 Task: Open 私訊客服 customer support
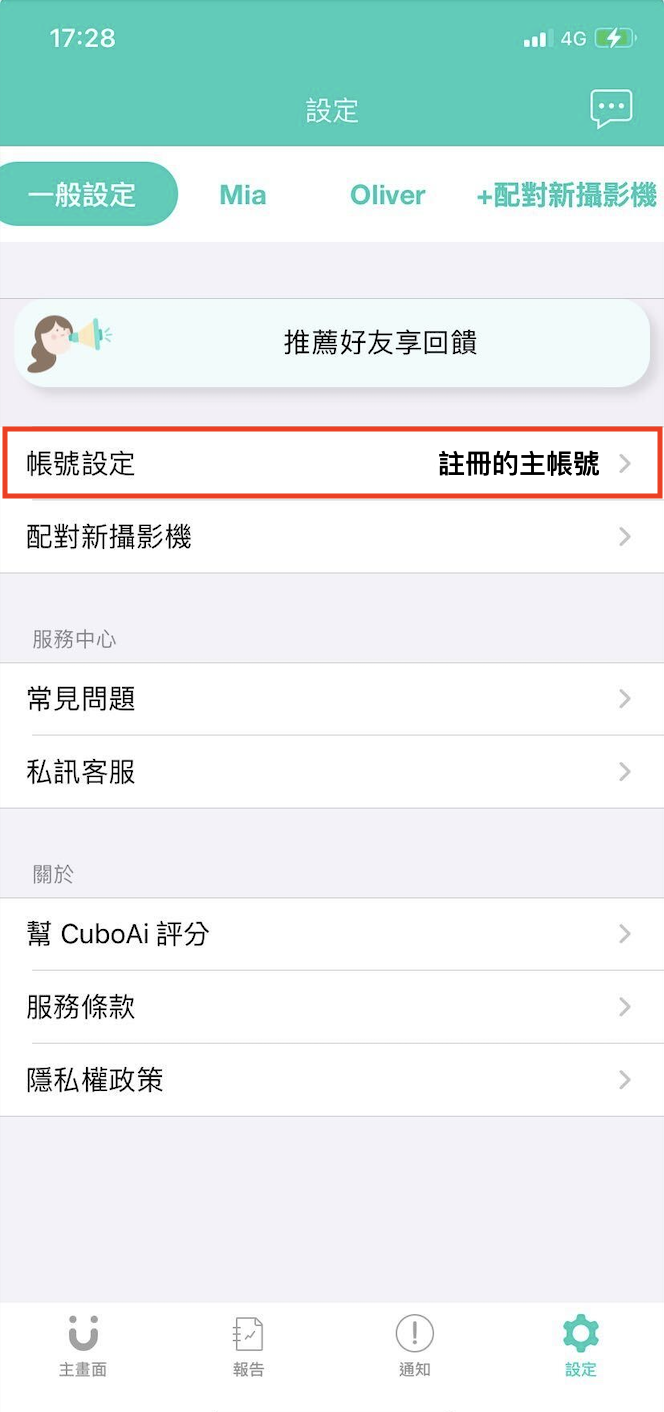click(332, 772)
